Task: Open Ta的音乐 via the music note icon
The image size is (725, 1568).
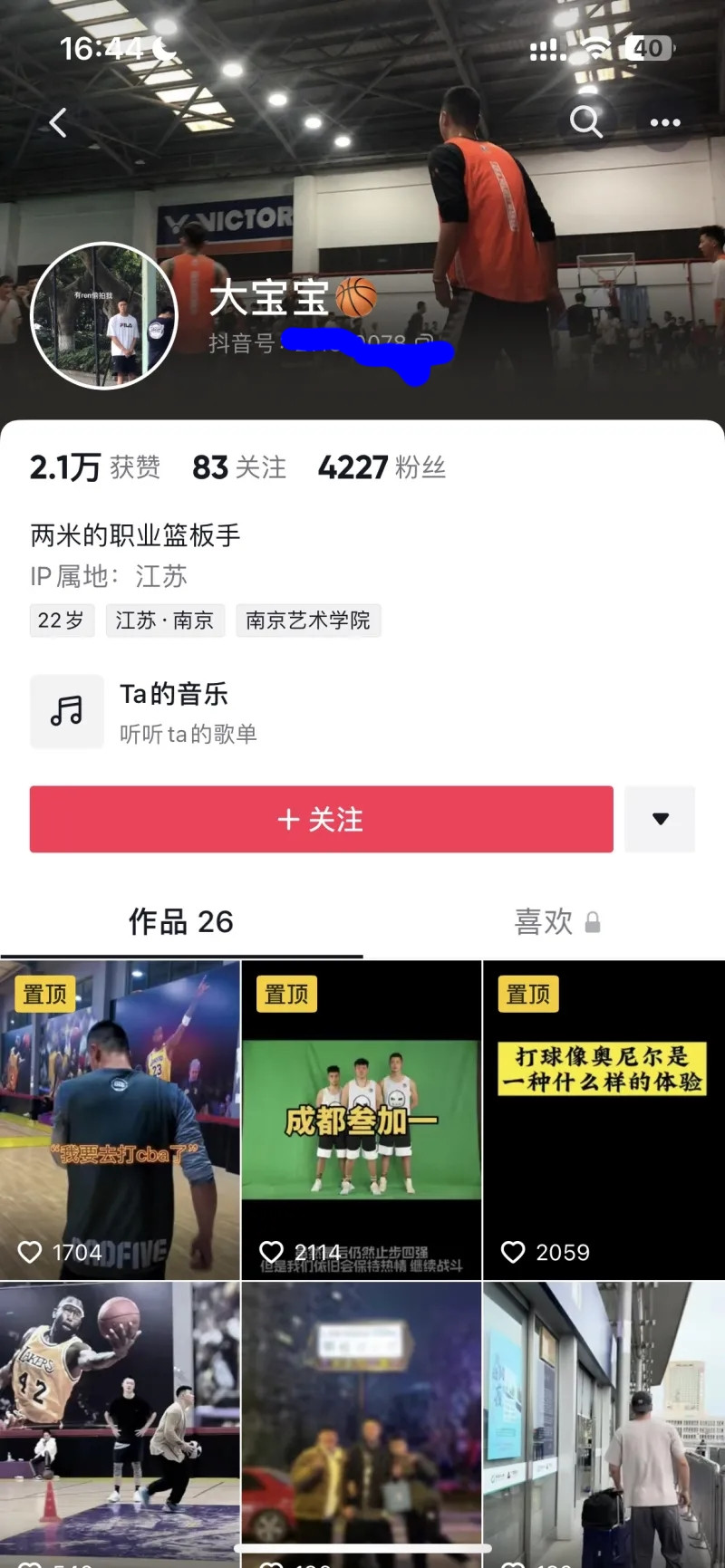Action: pyautogui.click(x=67, y=711)
